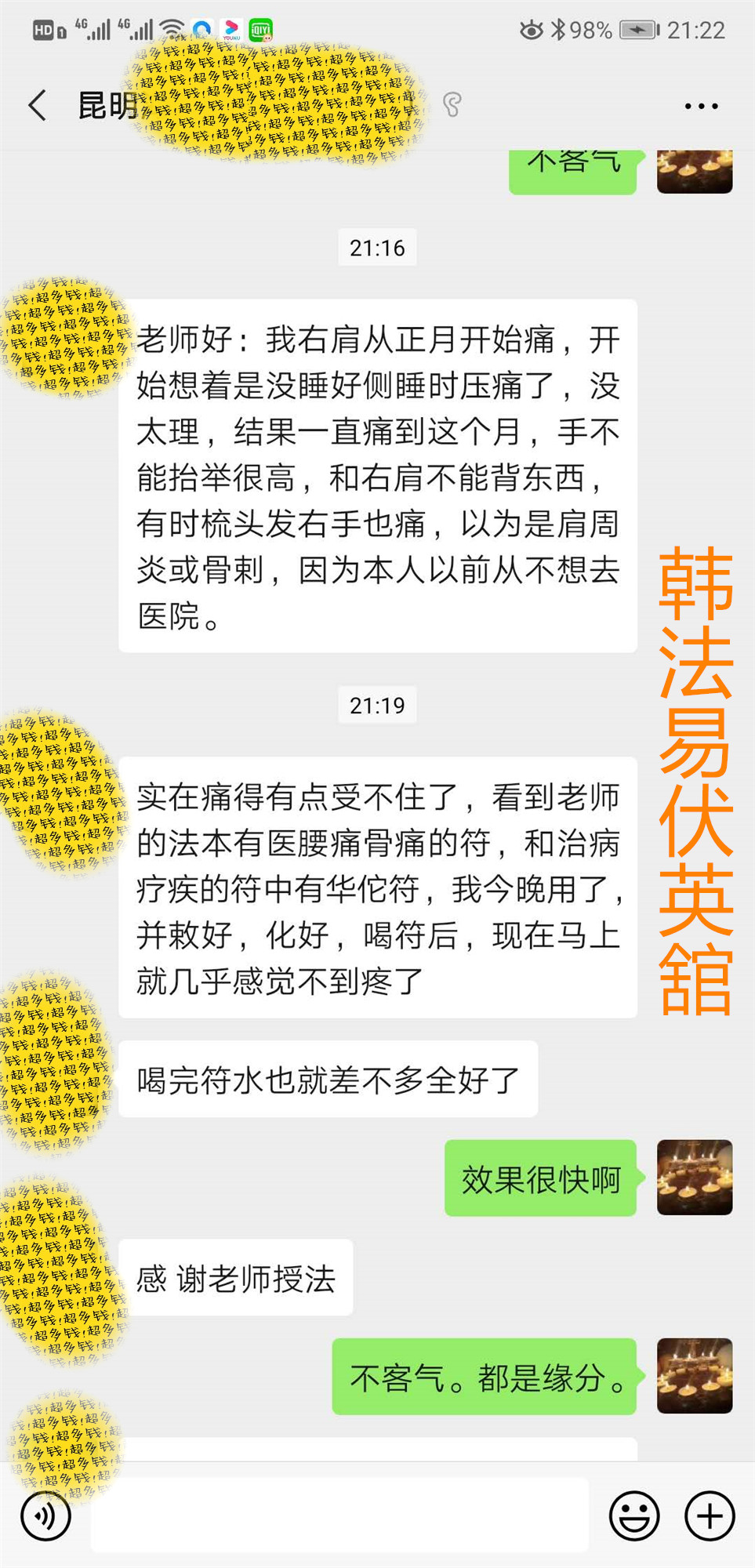This screenshot has width=755, height=1568.
Task: Open avatar beside 效果很快啊 message
Action: 694,1177
